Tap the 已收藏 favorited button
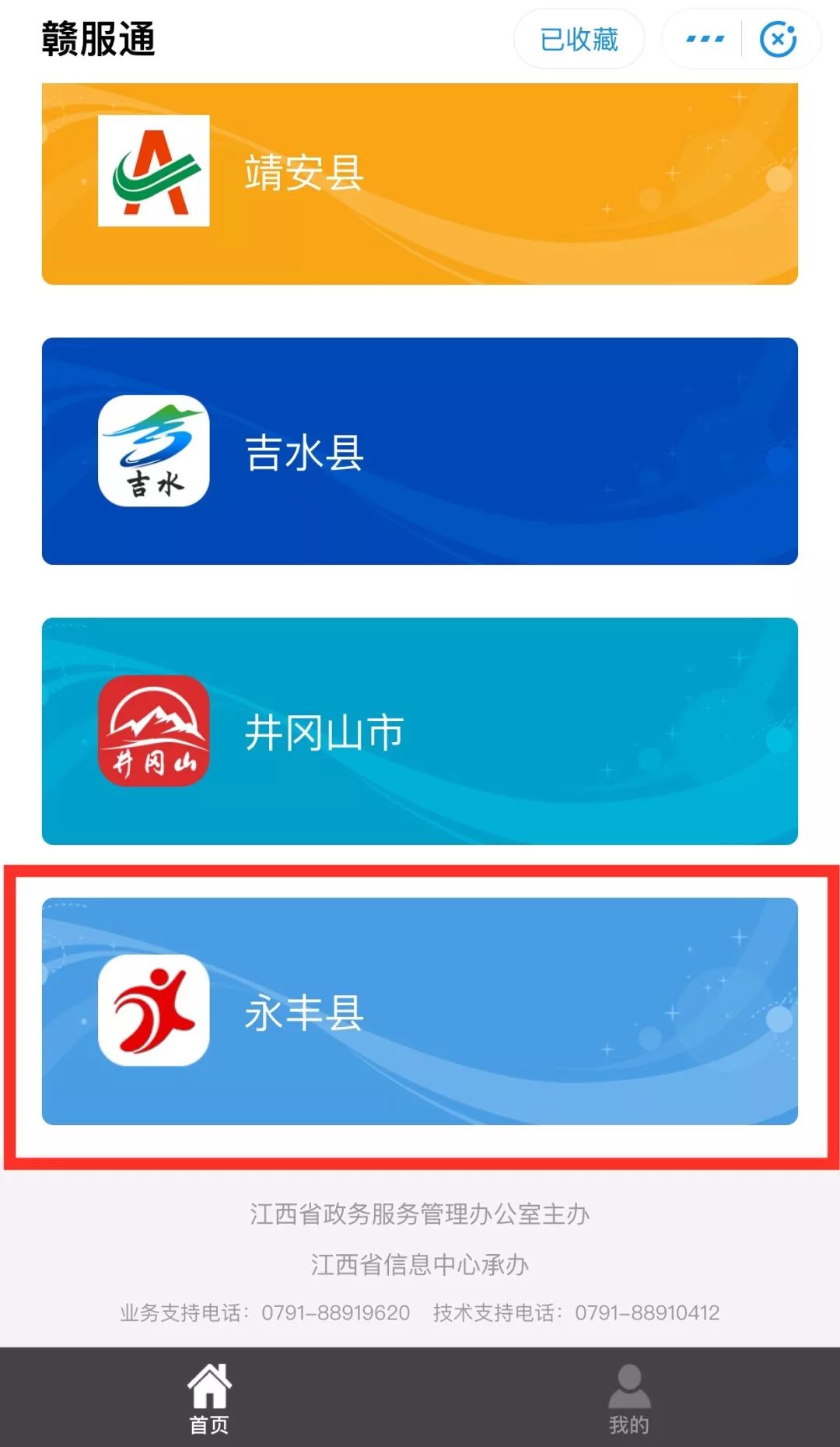Image resolution: width=840 pixels, height=1447 pixels. coord(579,39)
